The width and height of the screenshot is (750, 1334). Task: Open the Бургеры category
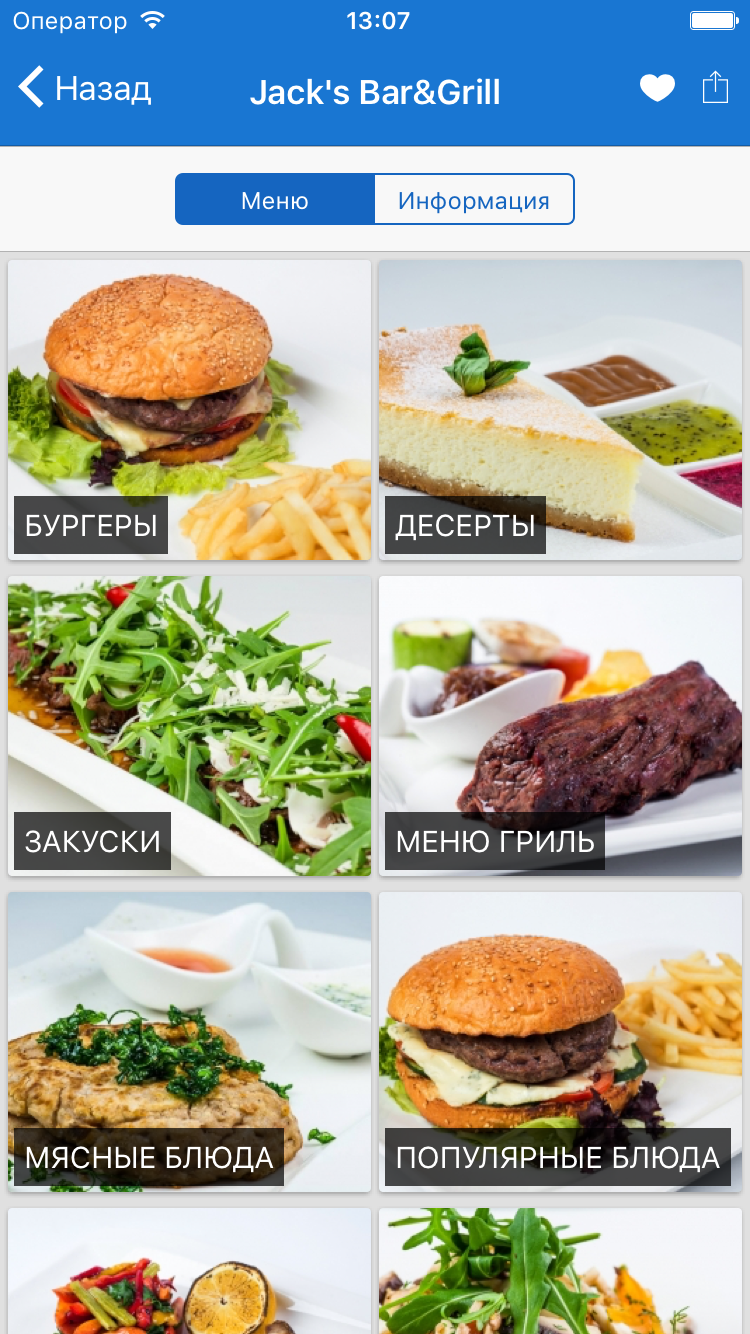tap(189, 410)
